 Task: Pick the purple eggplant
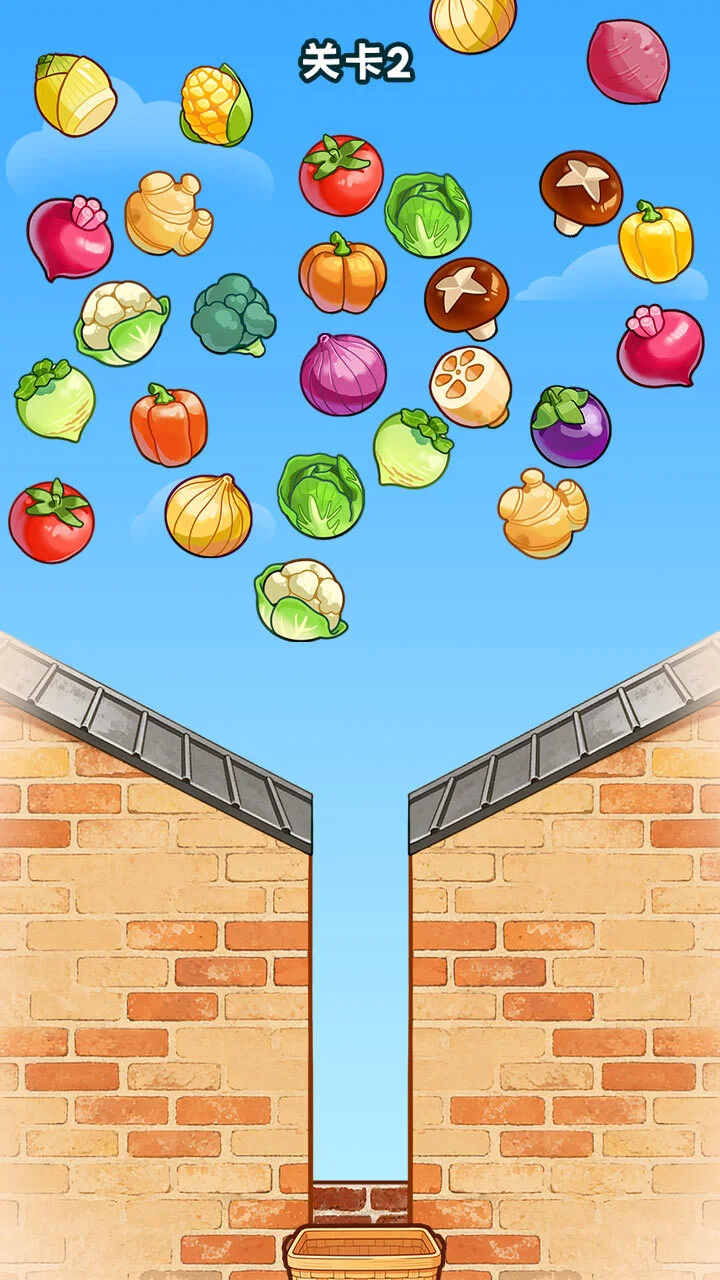coord(570,427)
